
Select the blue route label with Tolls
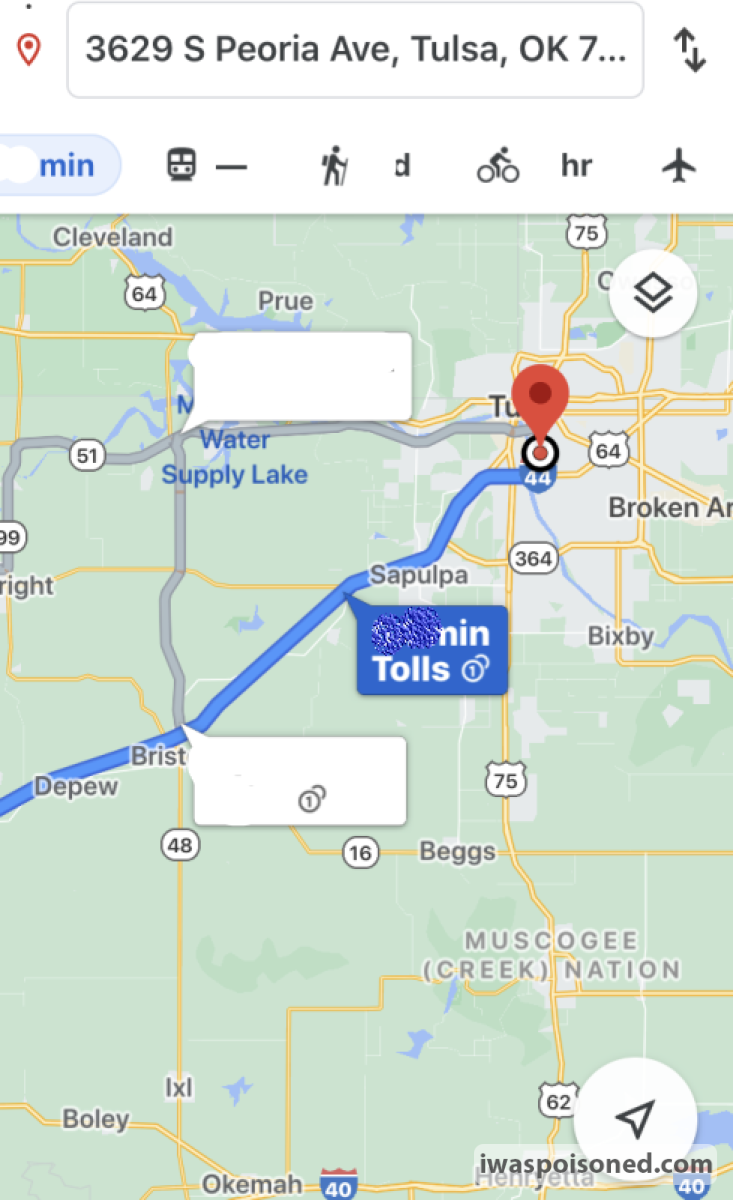pos(432,650)
